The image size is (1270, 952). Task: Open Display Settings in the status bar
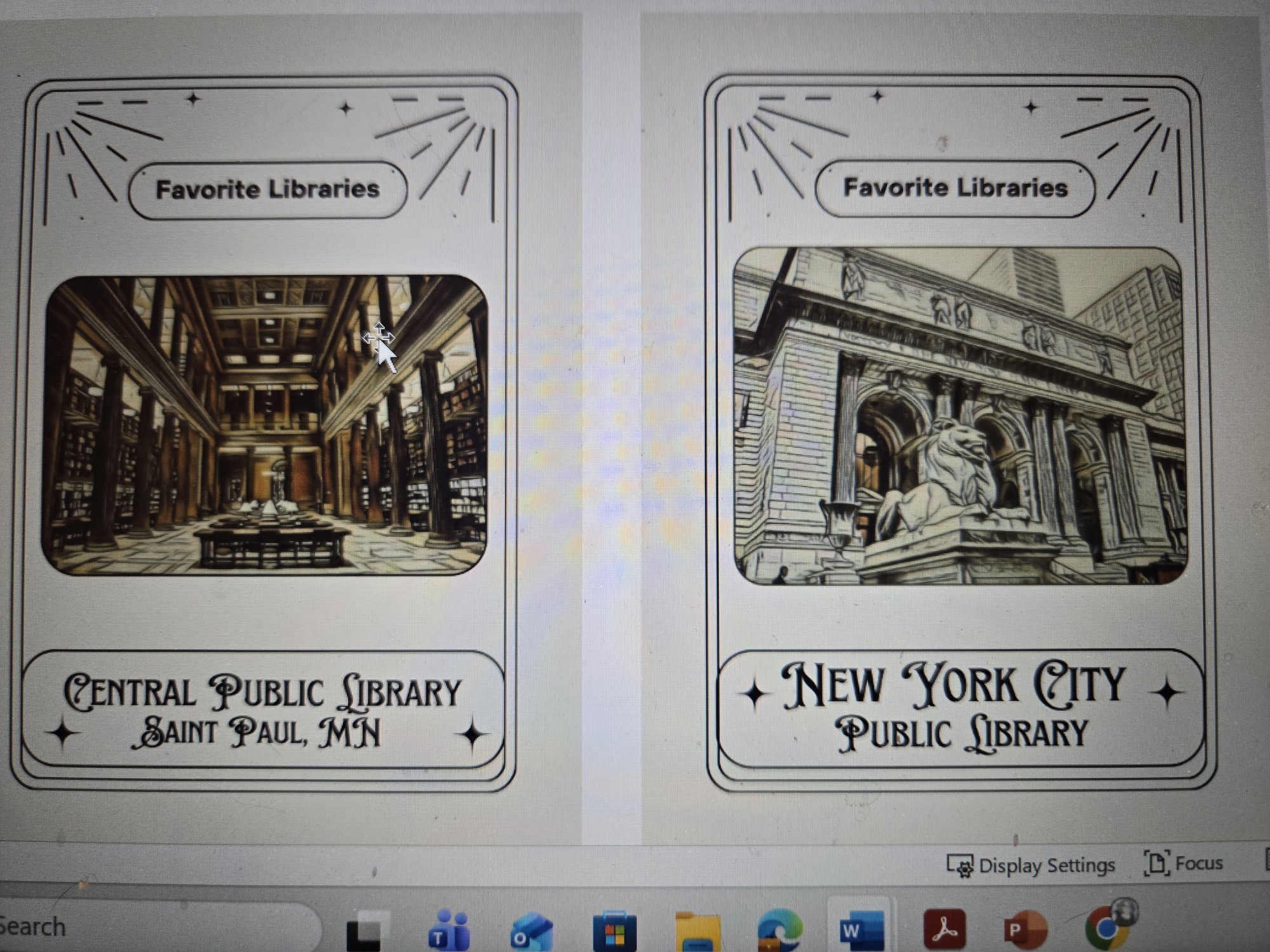point(1031,866)
